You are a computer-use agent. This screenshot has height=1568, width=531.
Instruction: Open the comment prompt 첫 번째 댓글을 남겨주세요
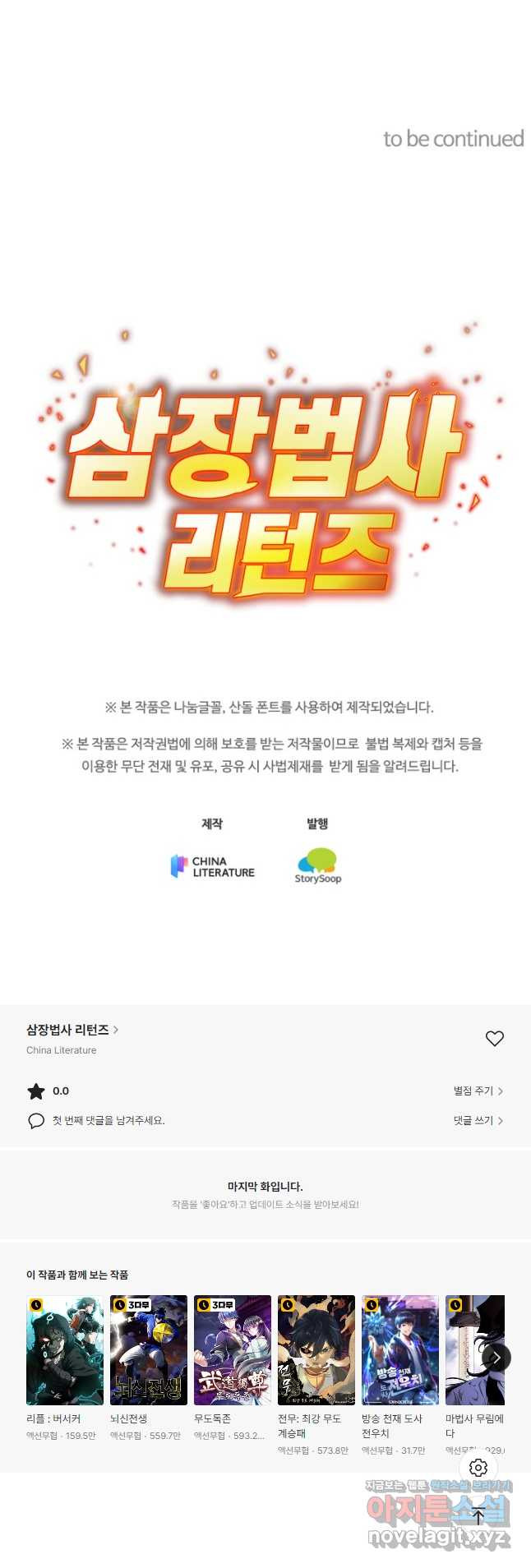tap(108, 1120)
